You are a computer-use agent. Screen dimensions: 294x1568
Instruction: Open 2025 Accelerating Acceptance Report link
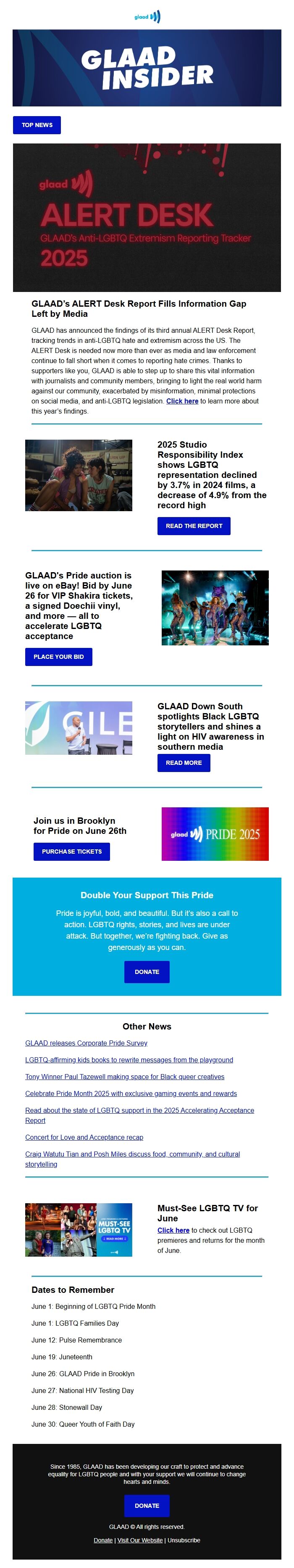(x=139, y=1110)
